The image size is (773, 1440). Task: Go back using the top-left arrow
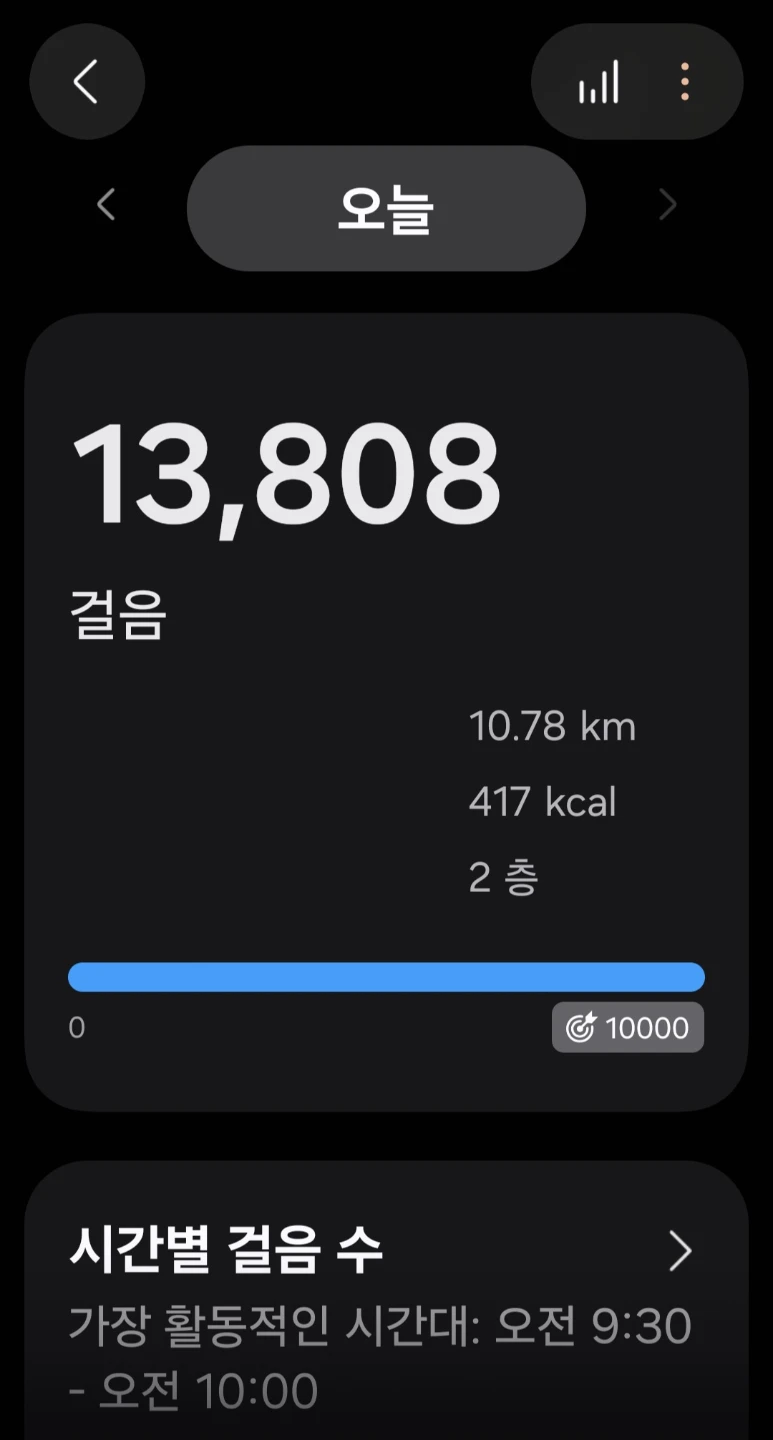87,82
